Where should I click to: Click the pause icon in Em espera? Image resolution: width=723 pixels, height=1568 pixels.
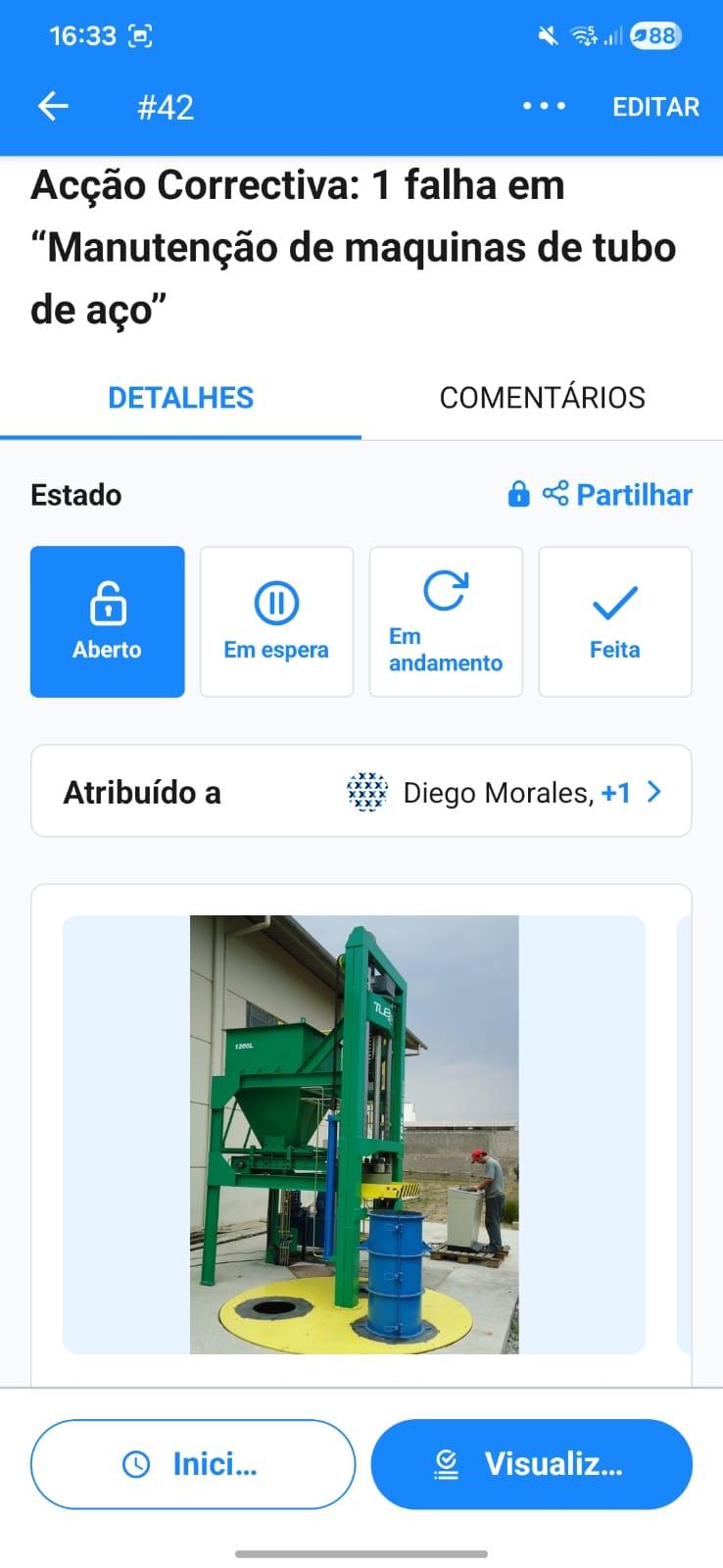pos(276,605)
